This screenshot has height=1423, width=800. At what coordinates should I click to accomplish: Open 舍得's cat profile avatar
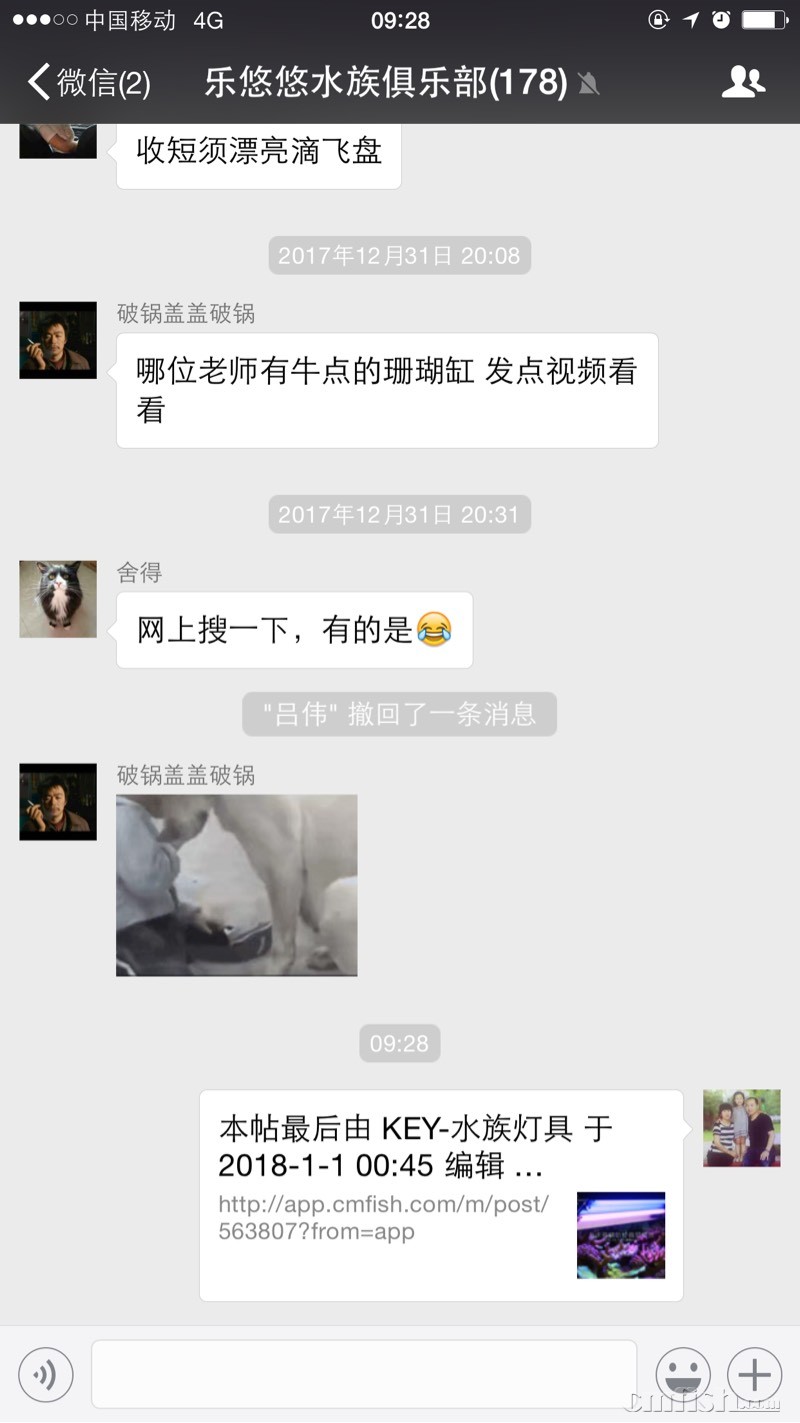click(x=58, y=599)
